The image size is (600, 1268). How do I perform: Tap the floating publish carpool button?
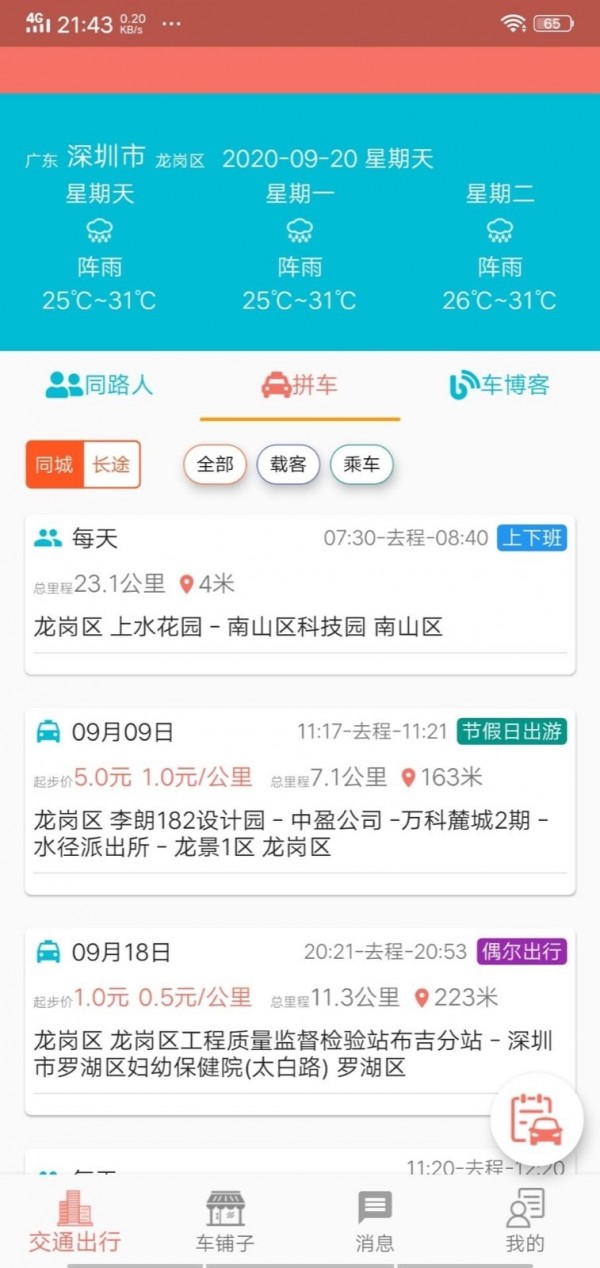click(537, 1119)
